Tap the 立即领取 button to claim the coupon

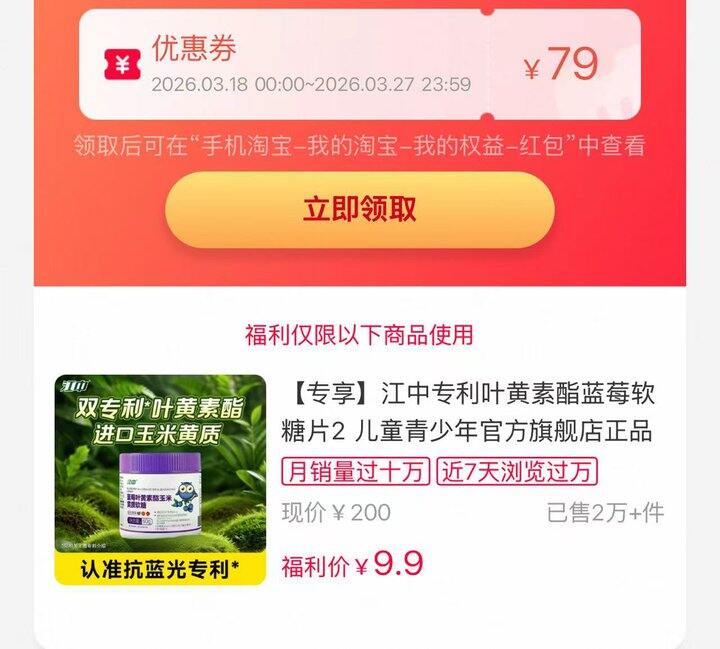pyautogui.click(x=359, y=210)
